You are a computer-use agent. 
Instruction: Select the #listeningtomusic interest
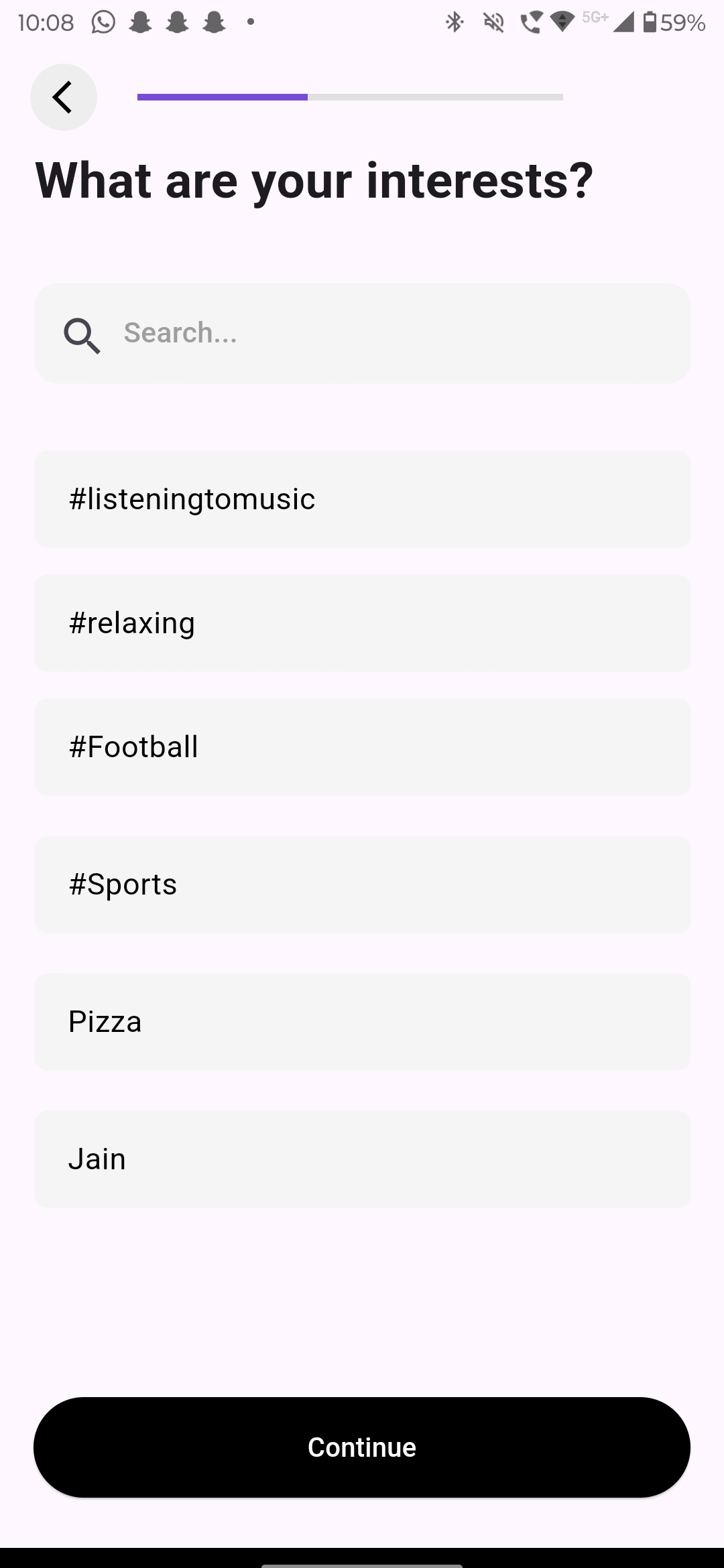coord(362,499)
